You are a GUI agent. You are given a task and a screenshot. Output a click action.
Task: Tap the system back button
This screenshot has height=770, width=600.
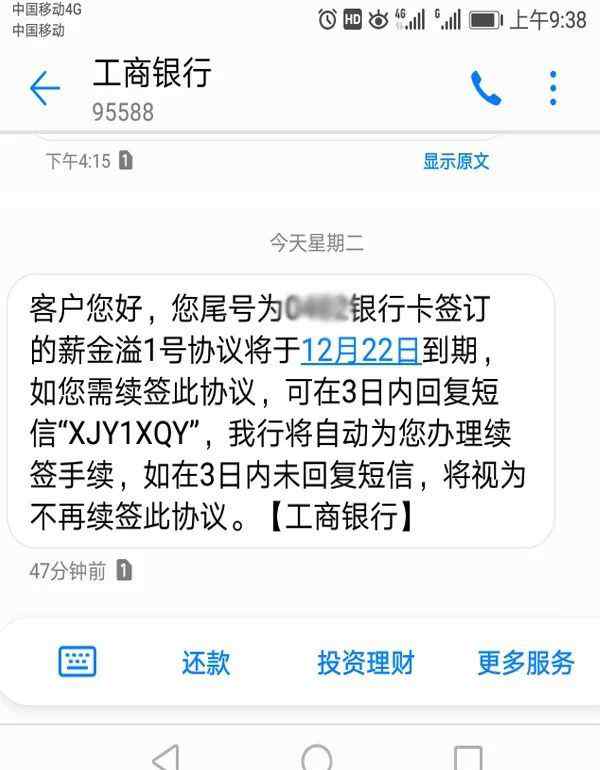pyautogui.click(x=167, y=757)
